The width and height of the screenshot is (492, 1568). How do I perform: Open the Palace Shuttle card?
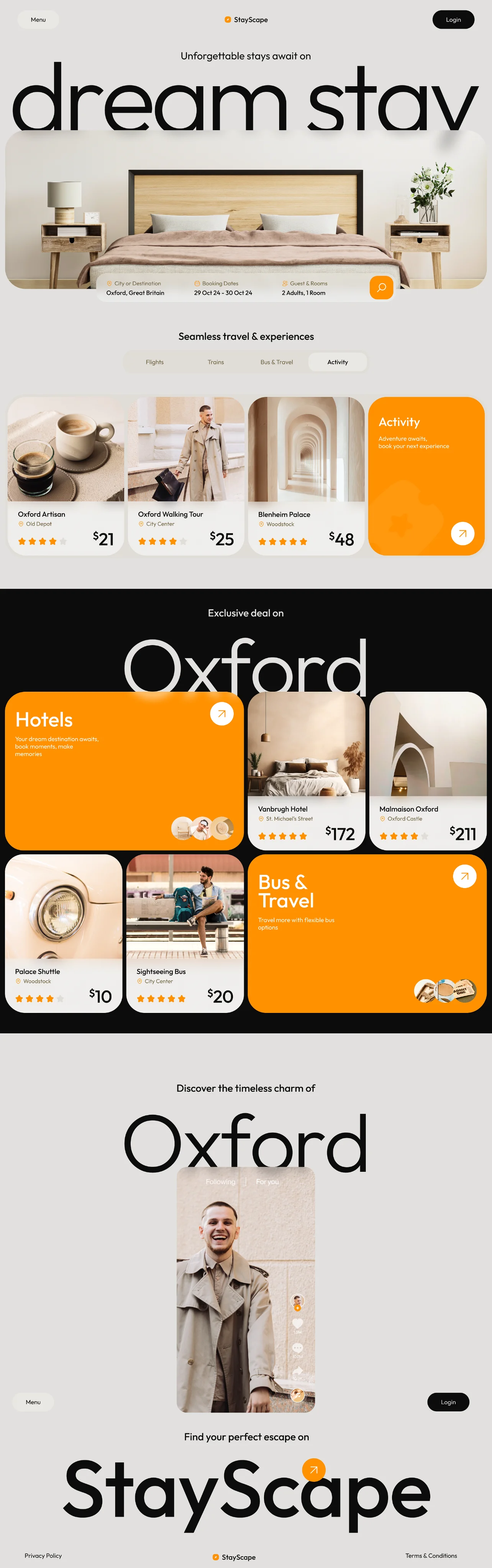point(63,933)
